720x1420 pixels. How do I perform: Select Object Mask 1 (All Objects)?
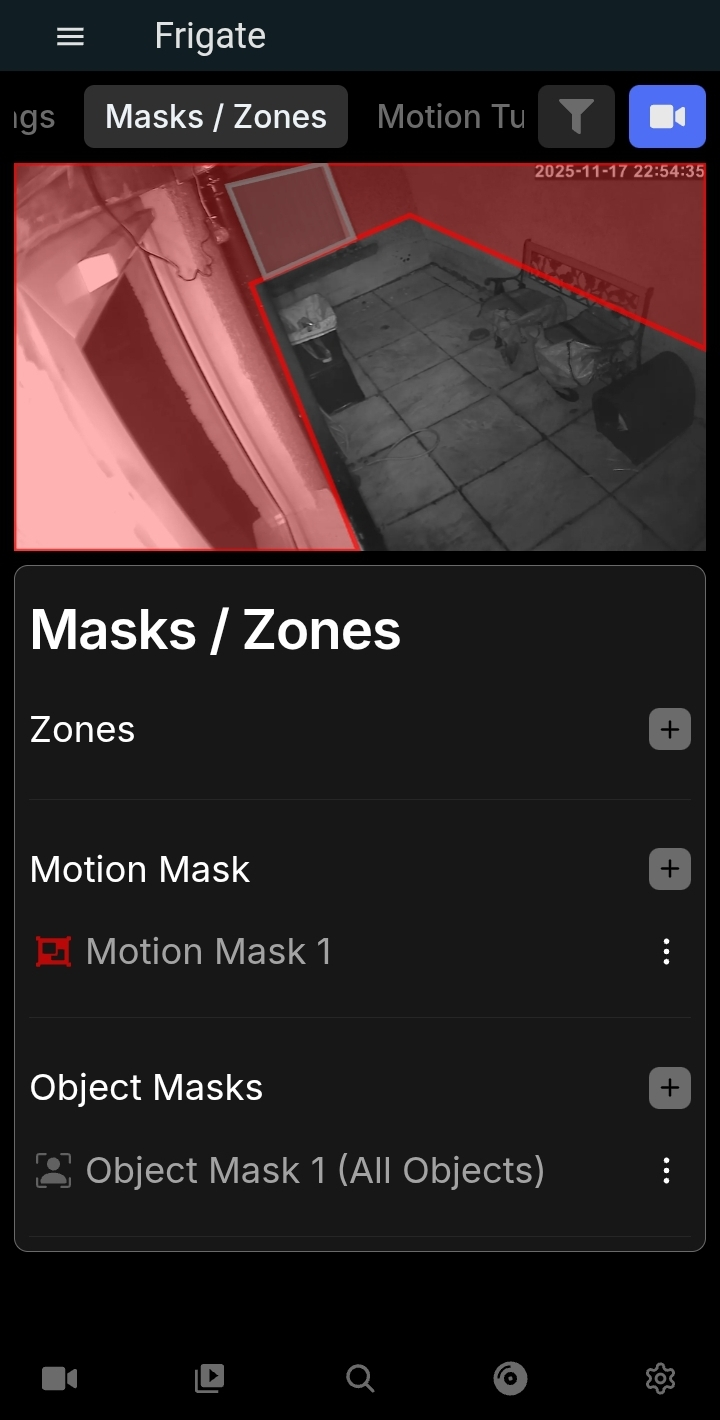314,1171
